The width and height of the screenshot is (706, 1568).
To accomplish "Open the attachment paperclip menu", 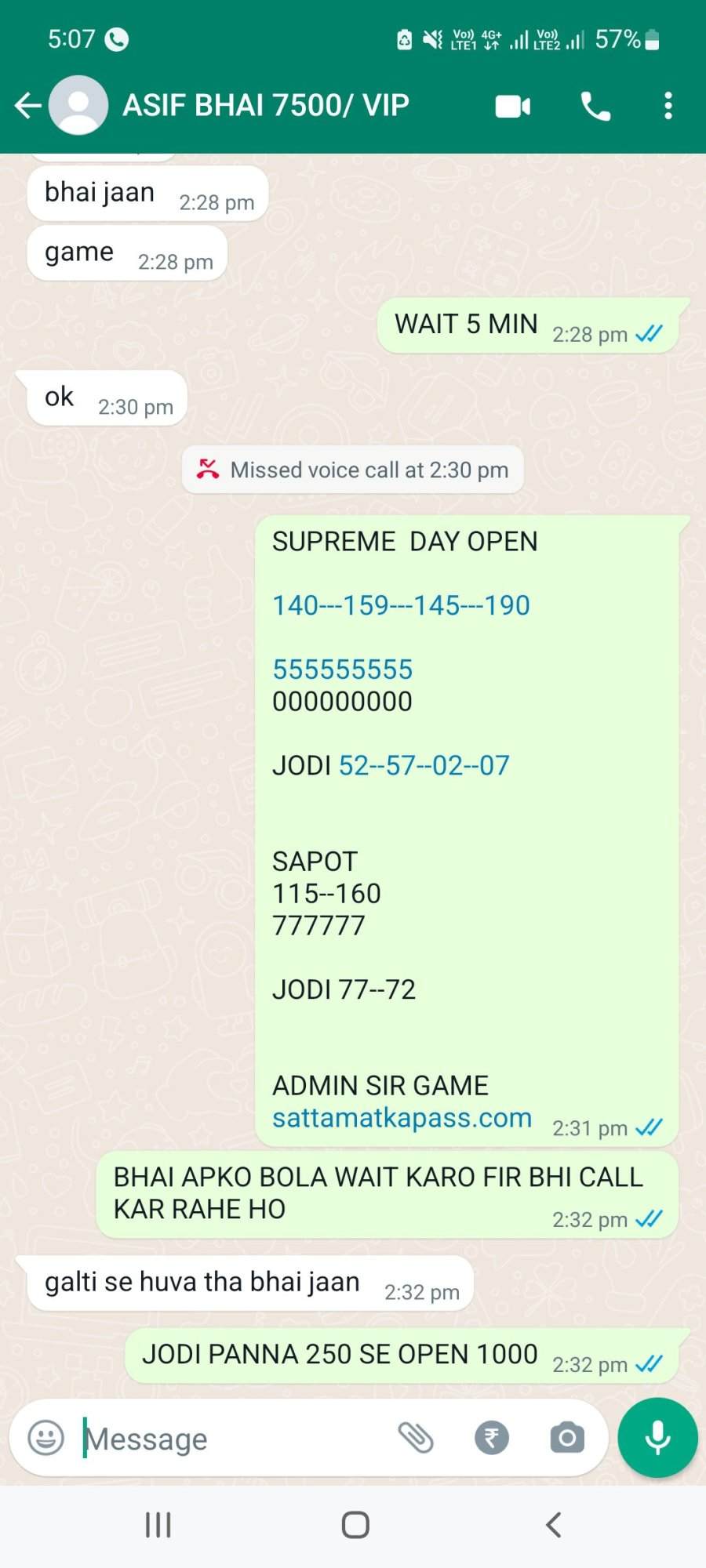I will click(x=416, y=1438).
